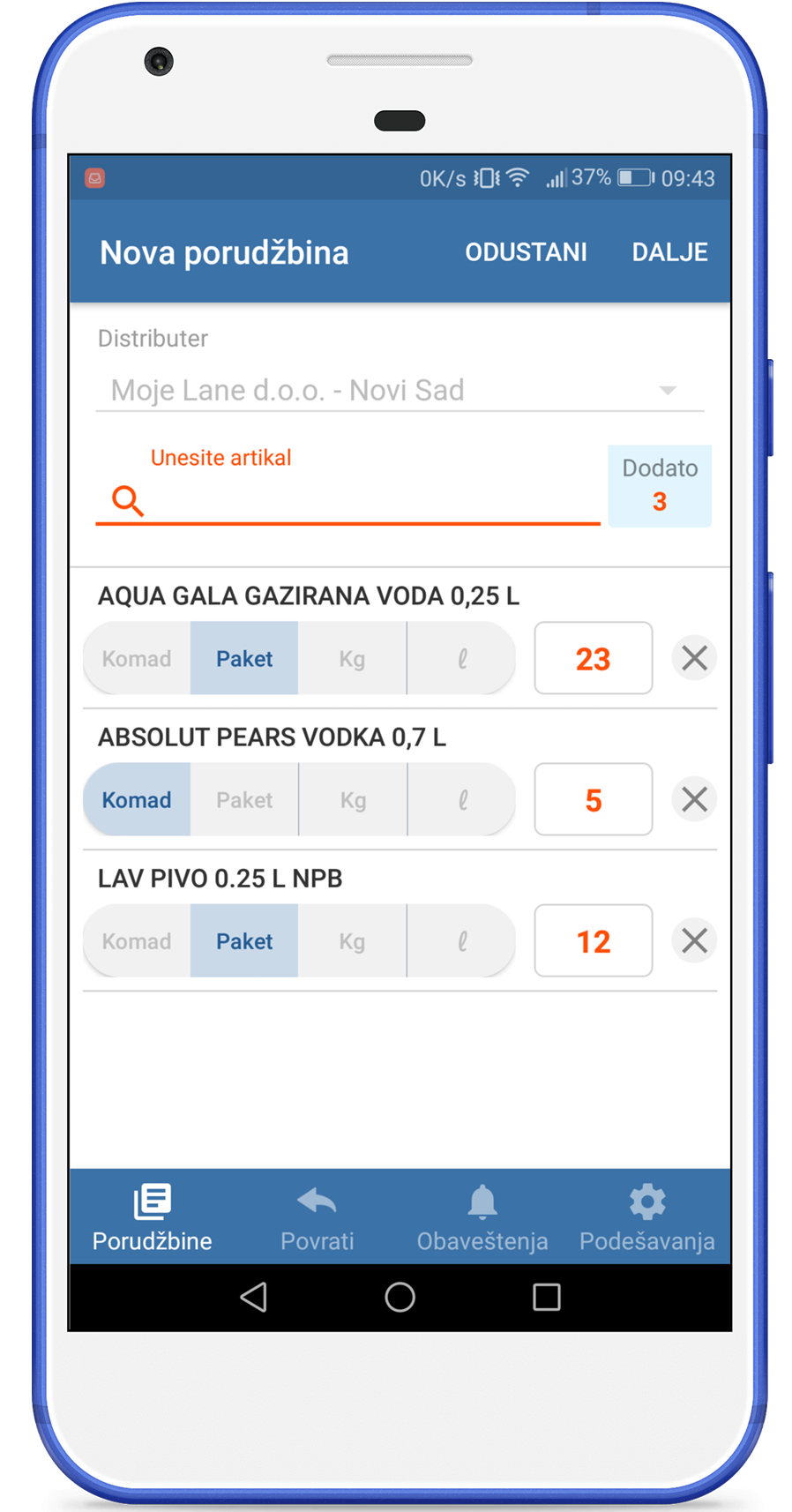Select Komad unit for LAV PIVO
The image size is (792, 1512).
pyautogui.click(x=137, y=941)
